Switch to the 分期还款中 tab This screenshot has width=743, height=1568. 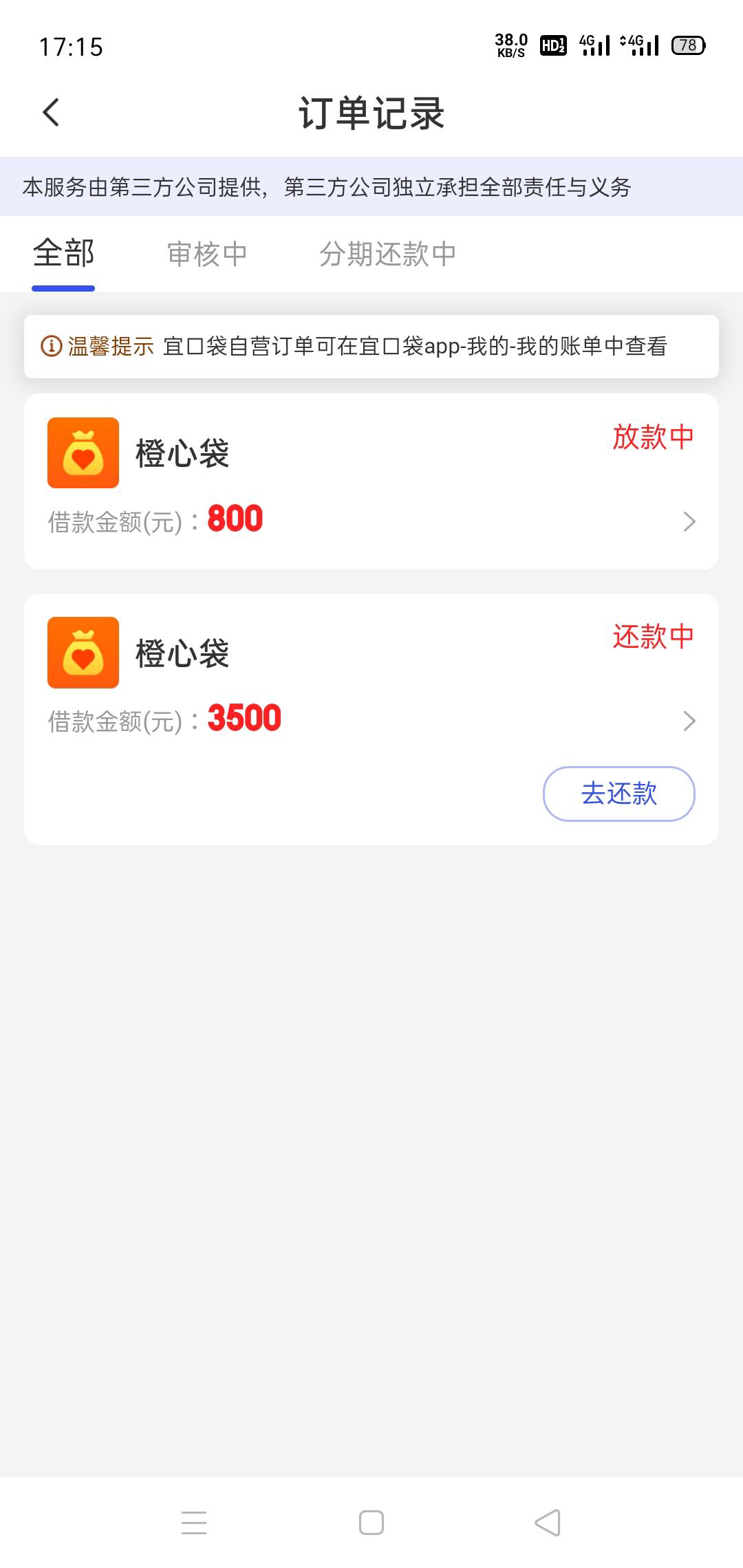tap(387, 254)
